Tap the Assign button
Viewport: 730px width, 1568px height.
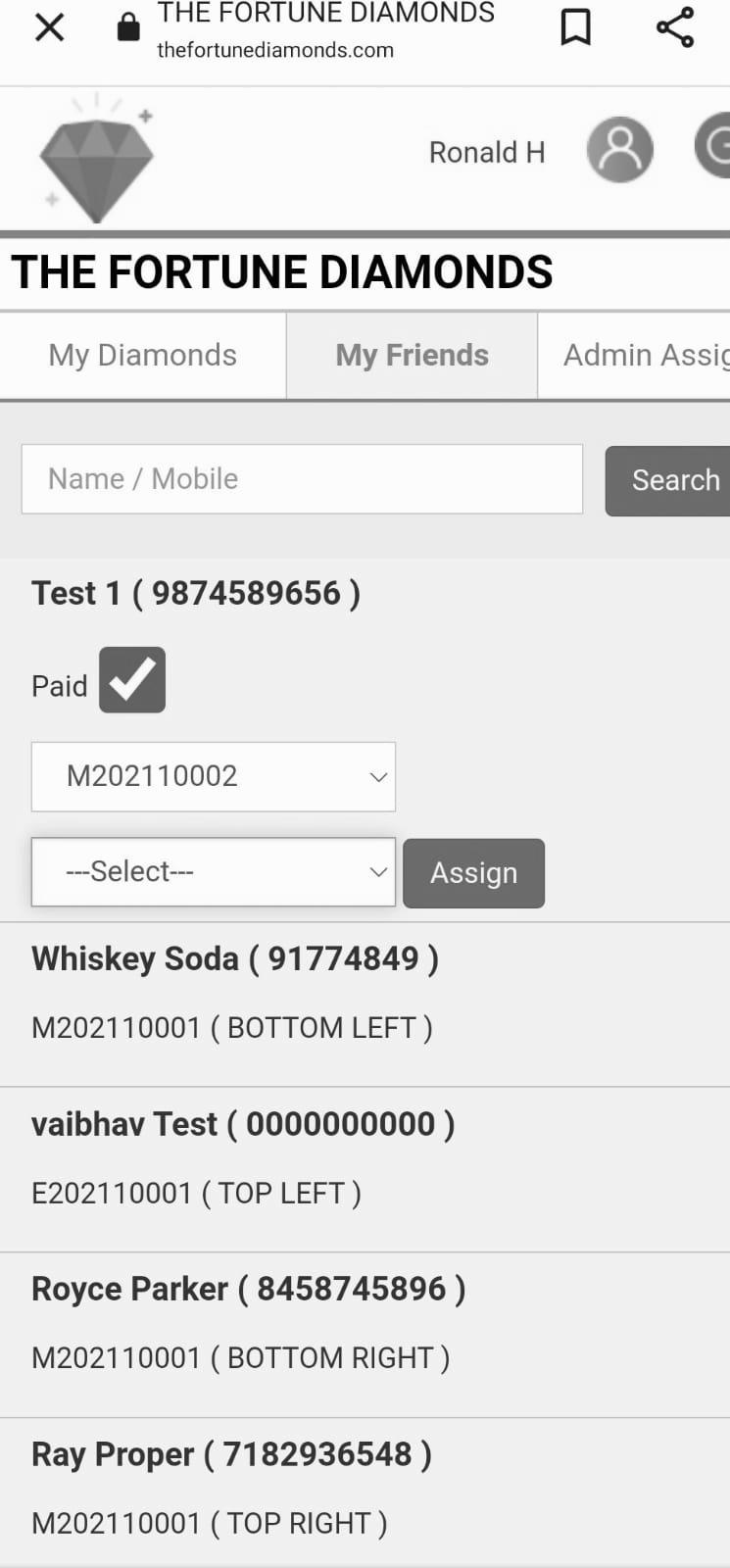click(x=473, y=873)
